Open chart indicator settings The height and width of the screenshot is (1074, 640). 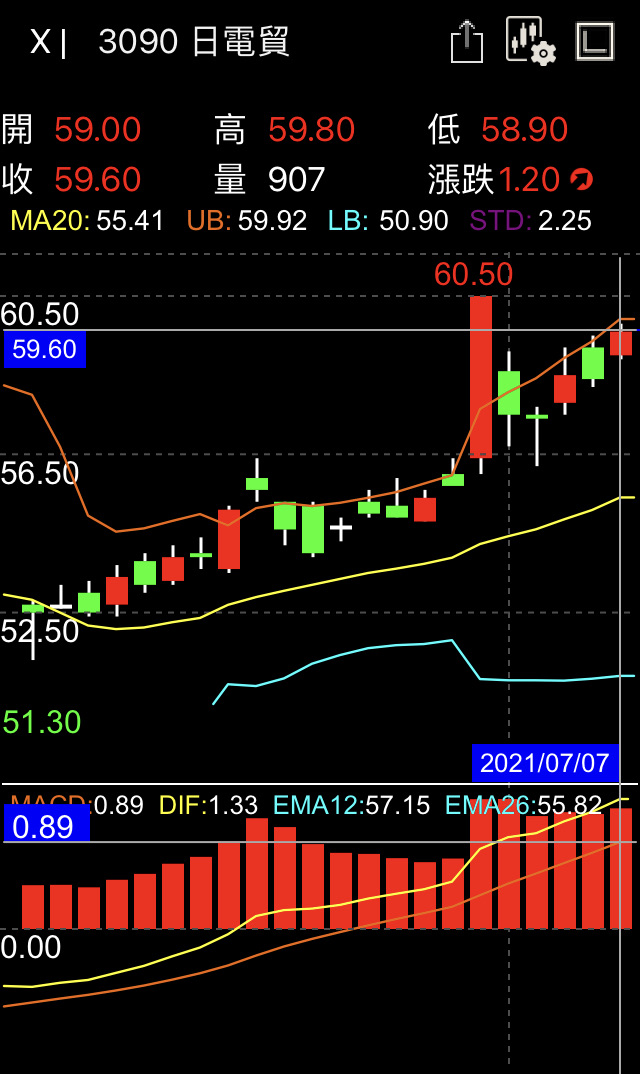(x=530, y=41)
